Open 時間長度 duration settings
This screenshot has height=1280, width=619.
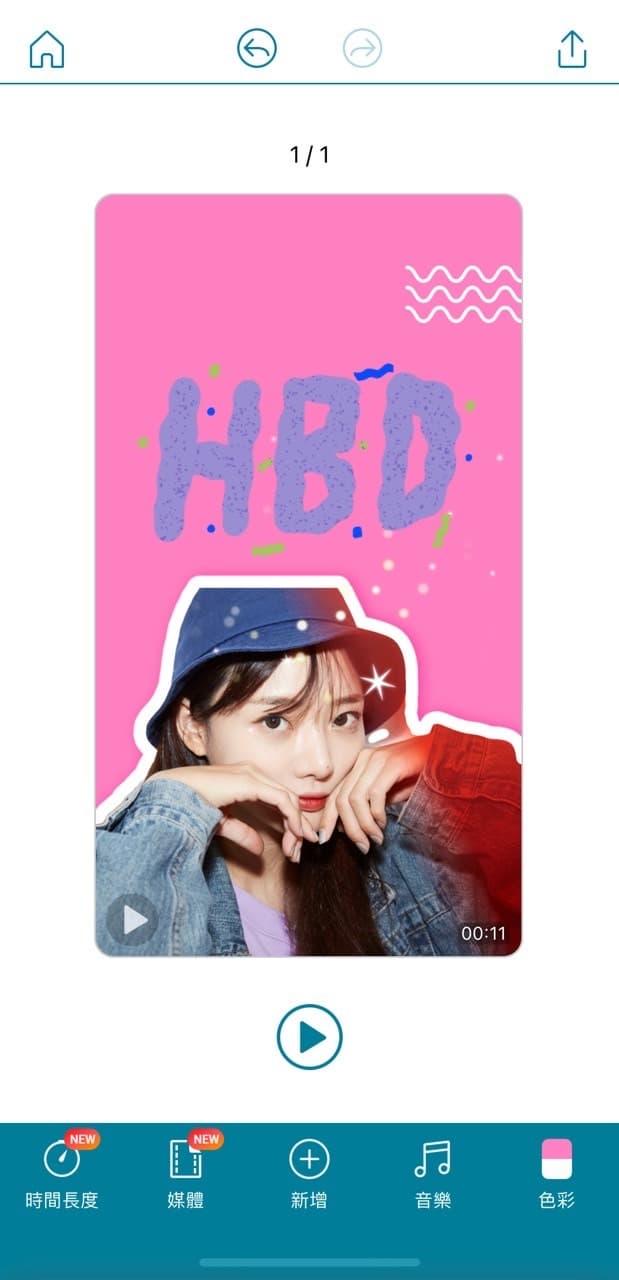(x=62, y=1171)
